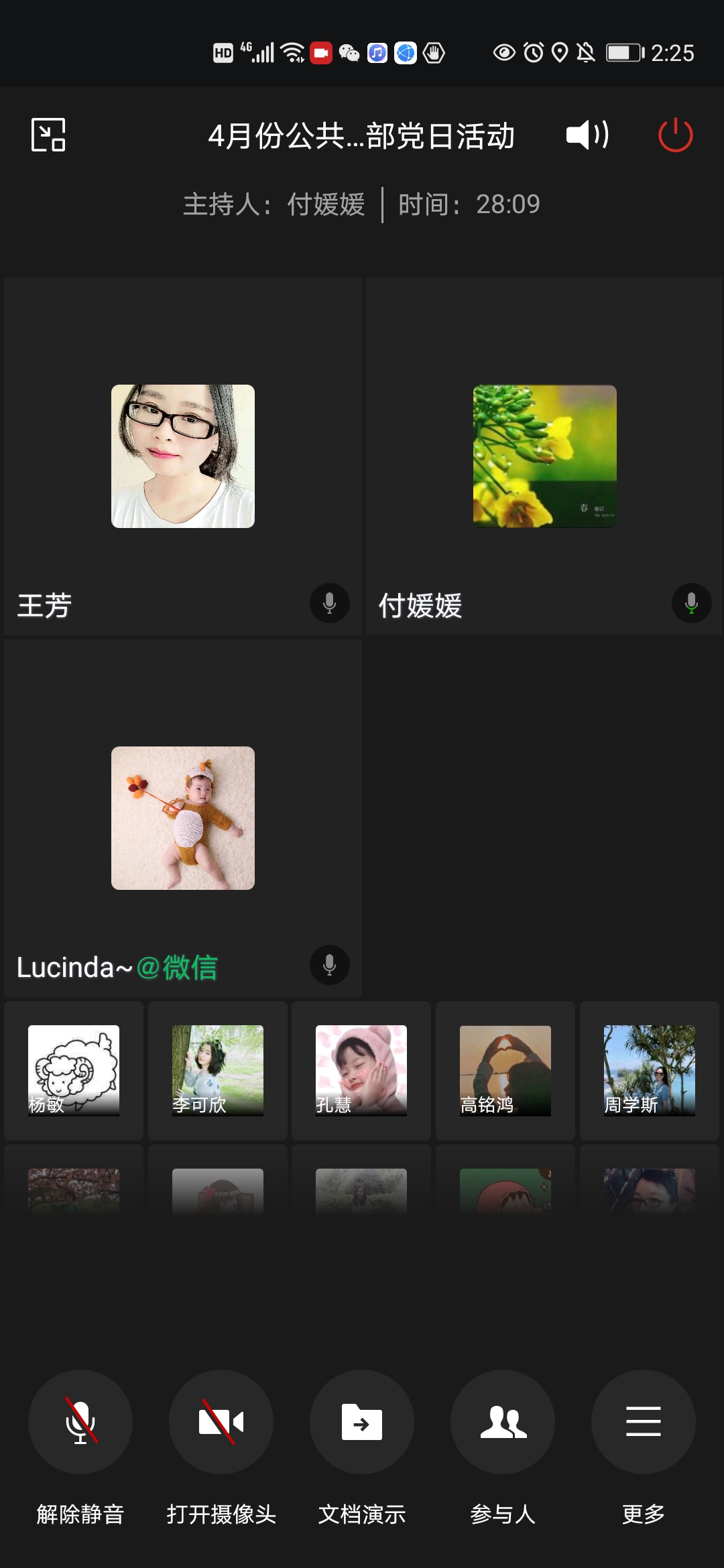
Task: Open the 参与人 participants list
Action: tap(503, 1421)
